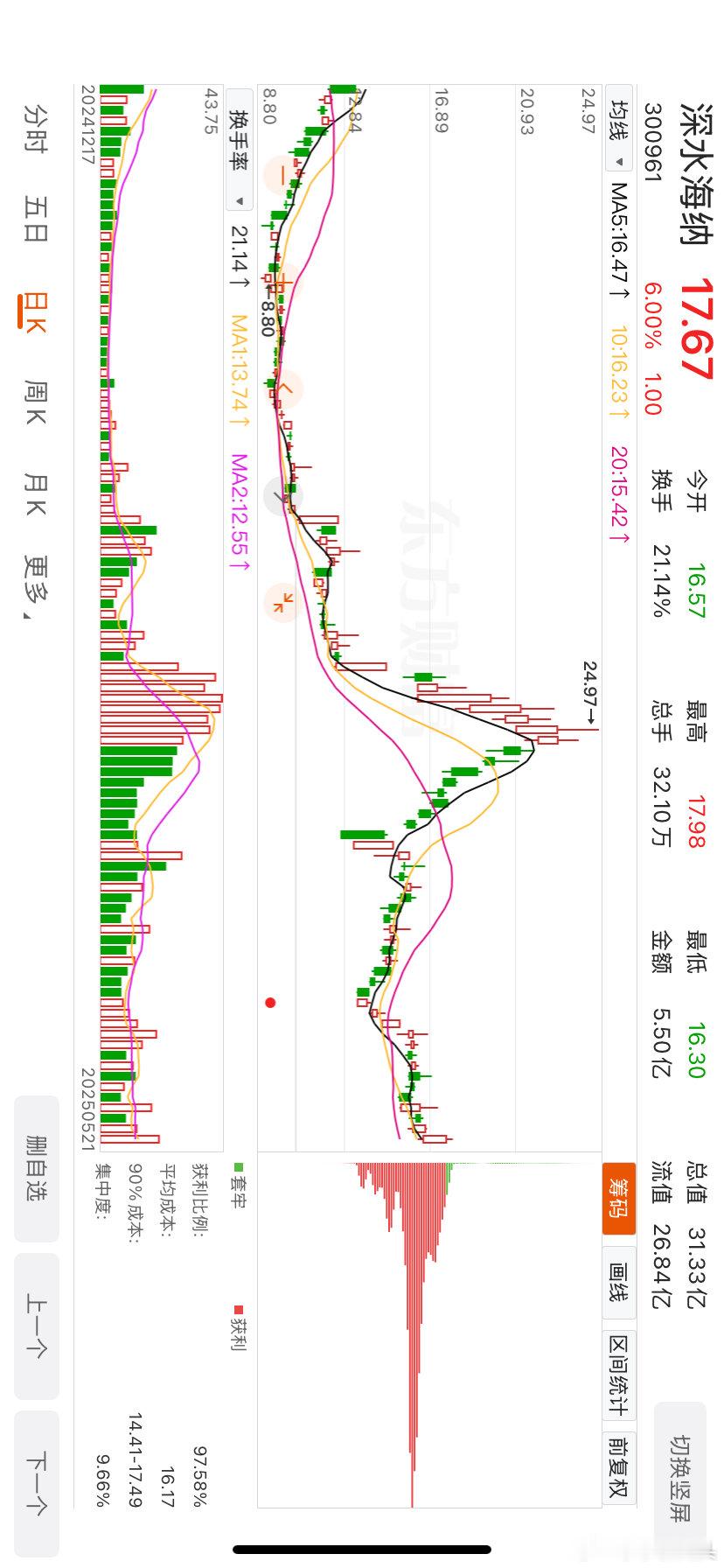Go to previous stock with 上一个
The width and height of the screenshot is (724, 1568).
(37, 1325)
